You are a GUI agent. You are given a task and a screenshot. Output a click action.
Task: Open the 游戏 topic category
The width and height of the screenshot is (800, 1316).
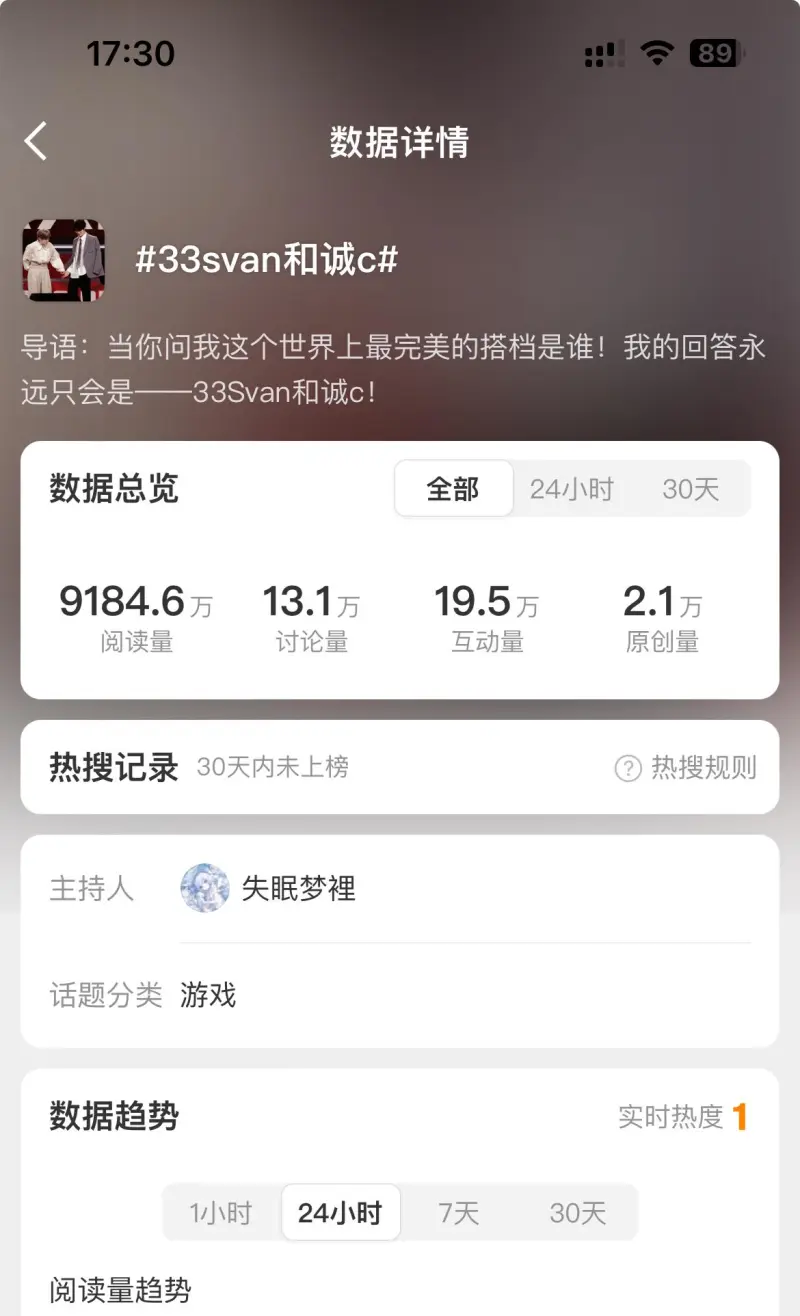point(206,996)
